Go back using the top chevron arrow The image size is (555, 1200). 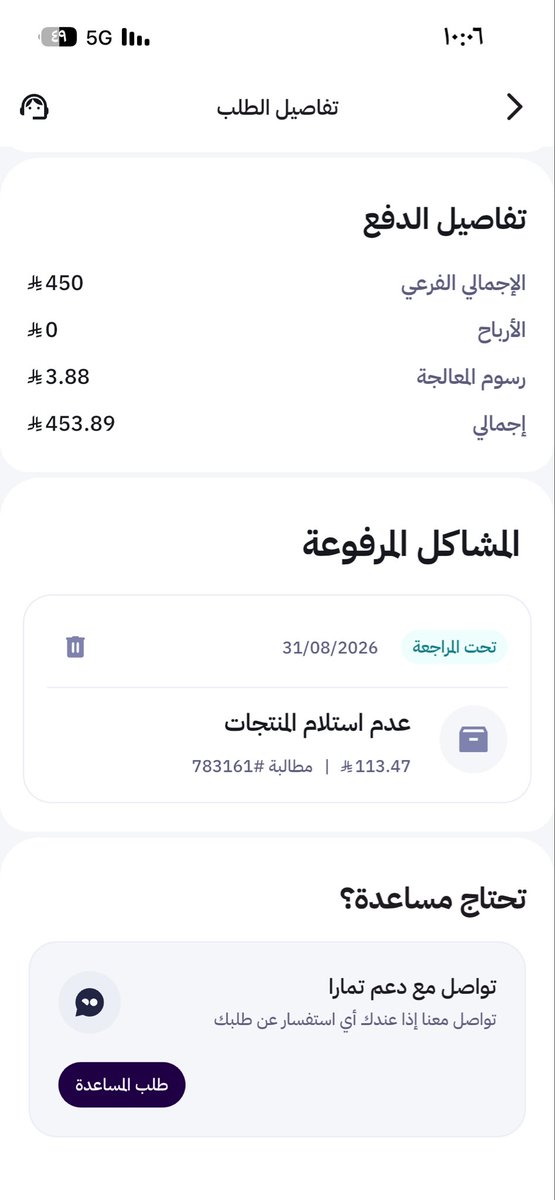[515, 107]
